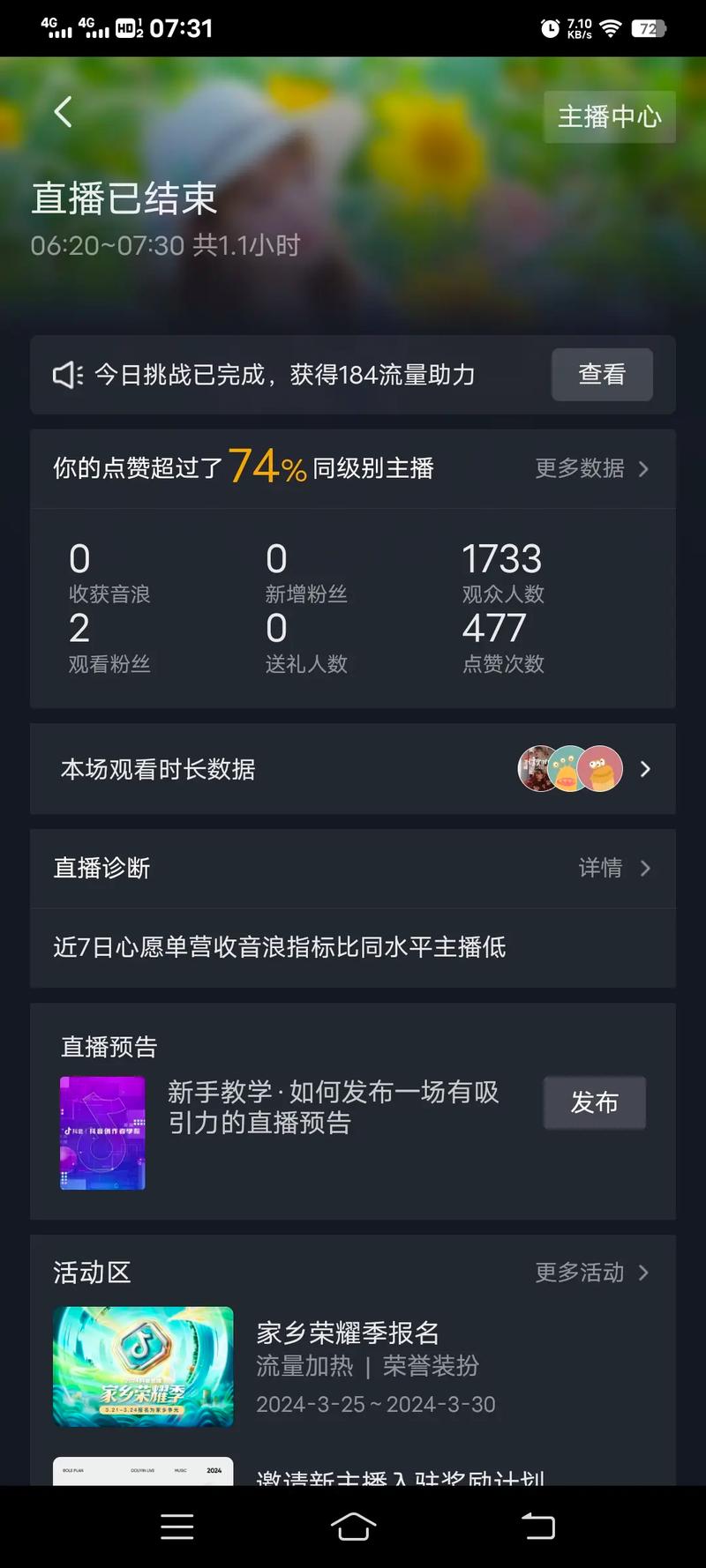Tap the battery indicator in the status bar

click(x=649, y=27)
